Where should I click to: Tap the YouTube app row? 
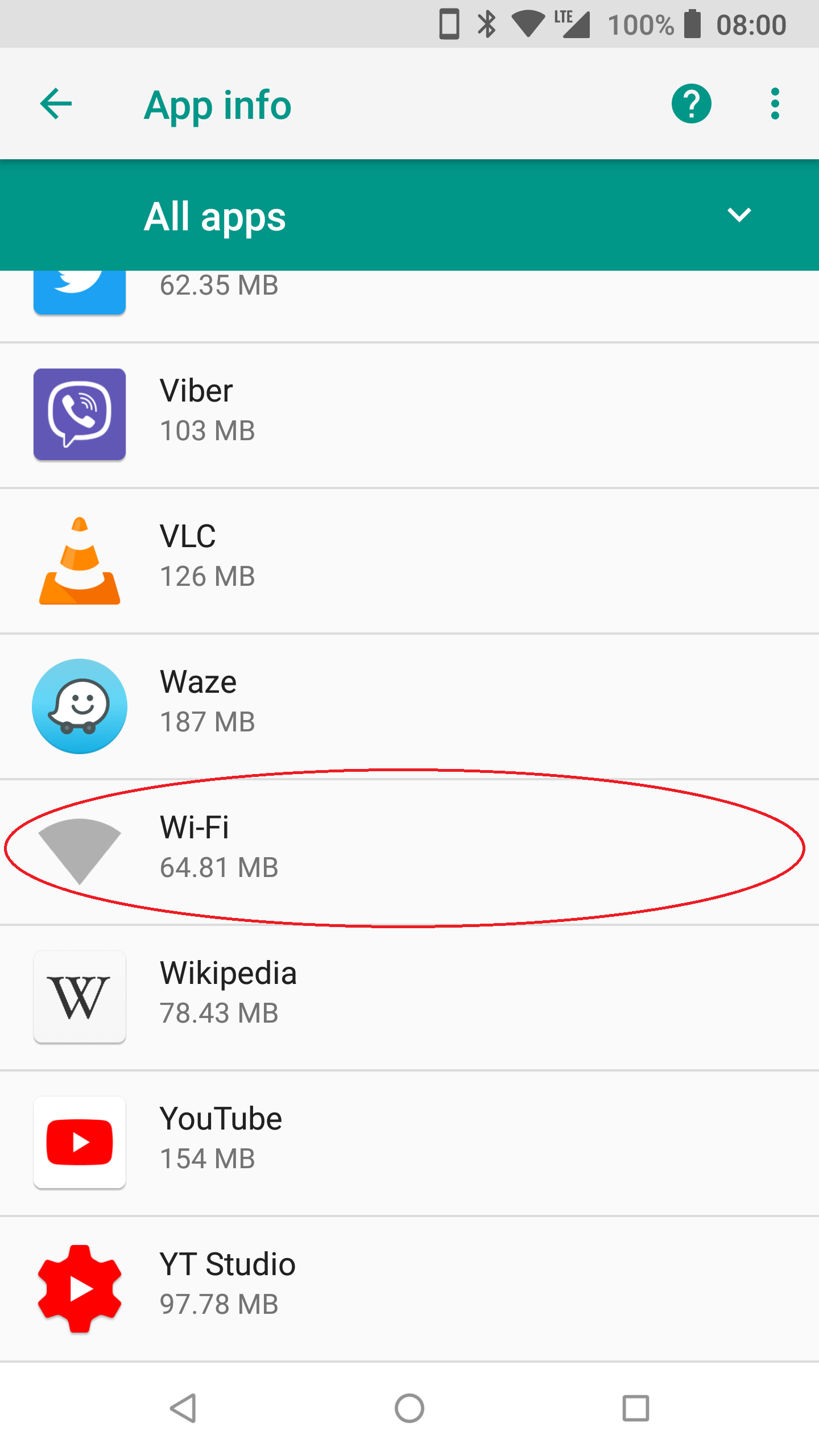click(x=409, y=1143)
